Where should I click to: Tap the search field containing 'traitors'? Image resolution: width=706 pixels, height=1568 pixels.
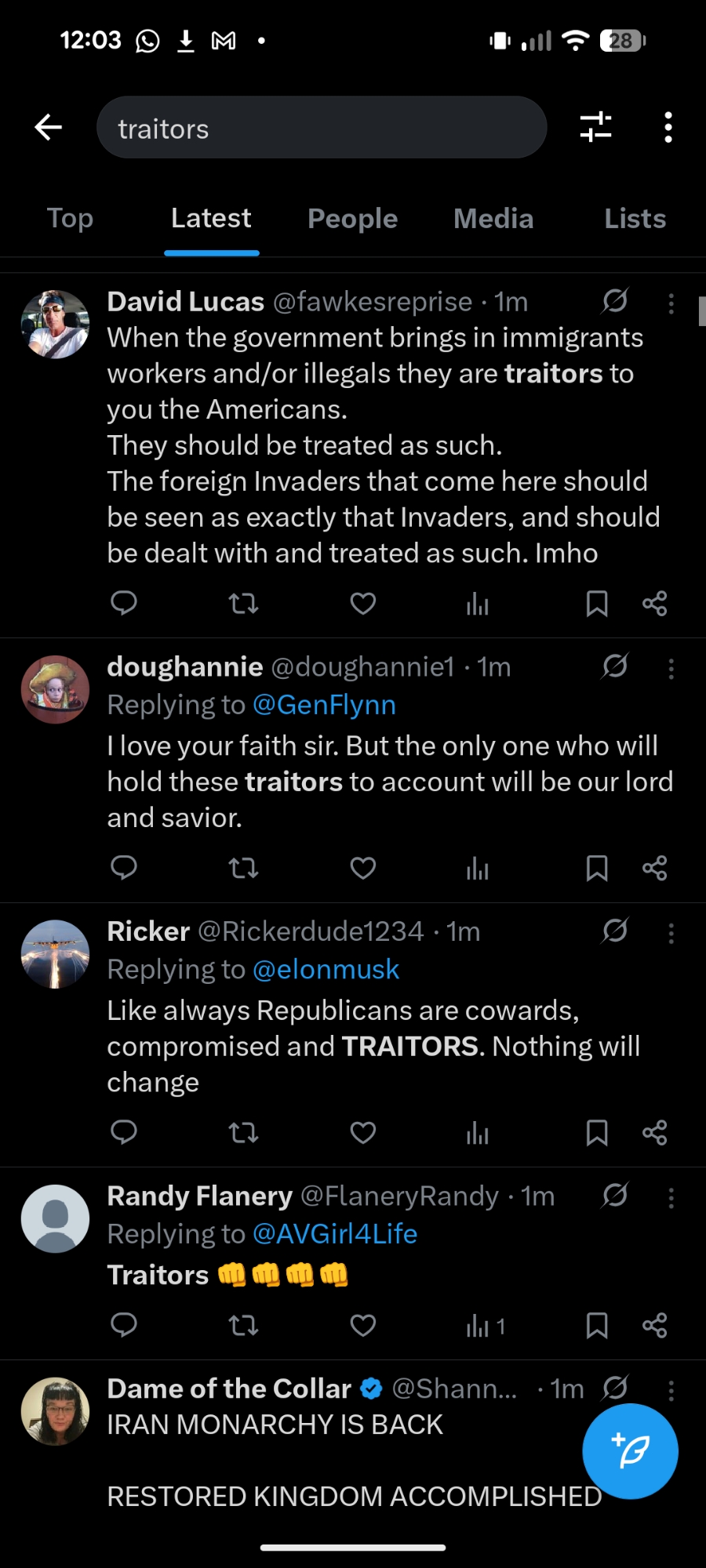pyautogui.click(x=322, y=128)
